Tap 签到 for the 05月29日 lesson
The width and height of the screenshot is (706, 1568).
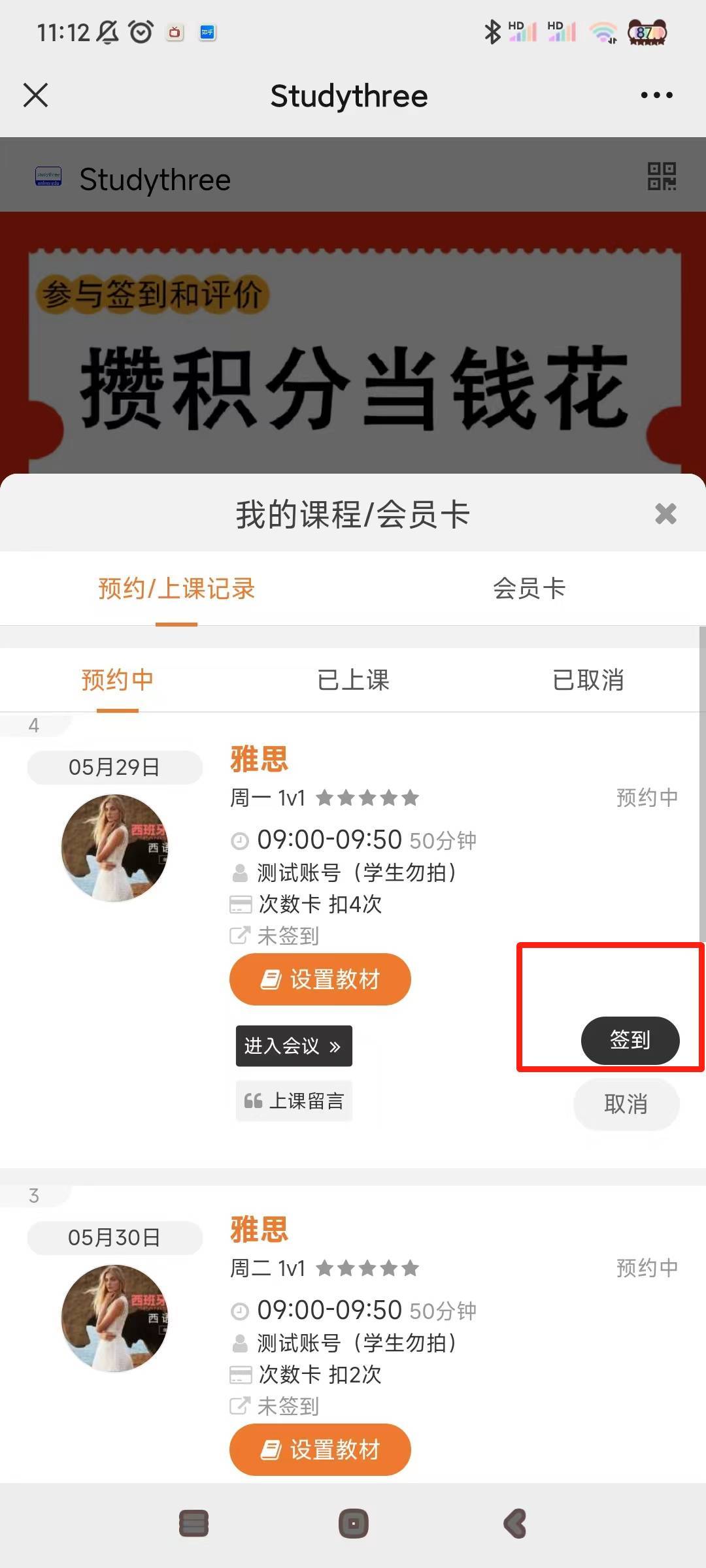[x=630, y=1040]
